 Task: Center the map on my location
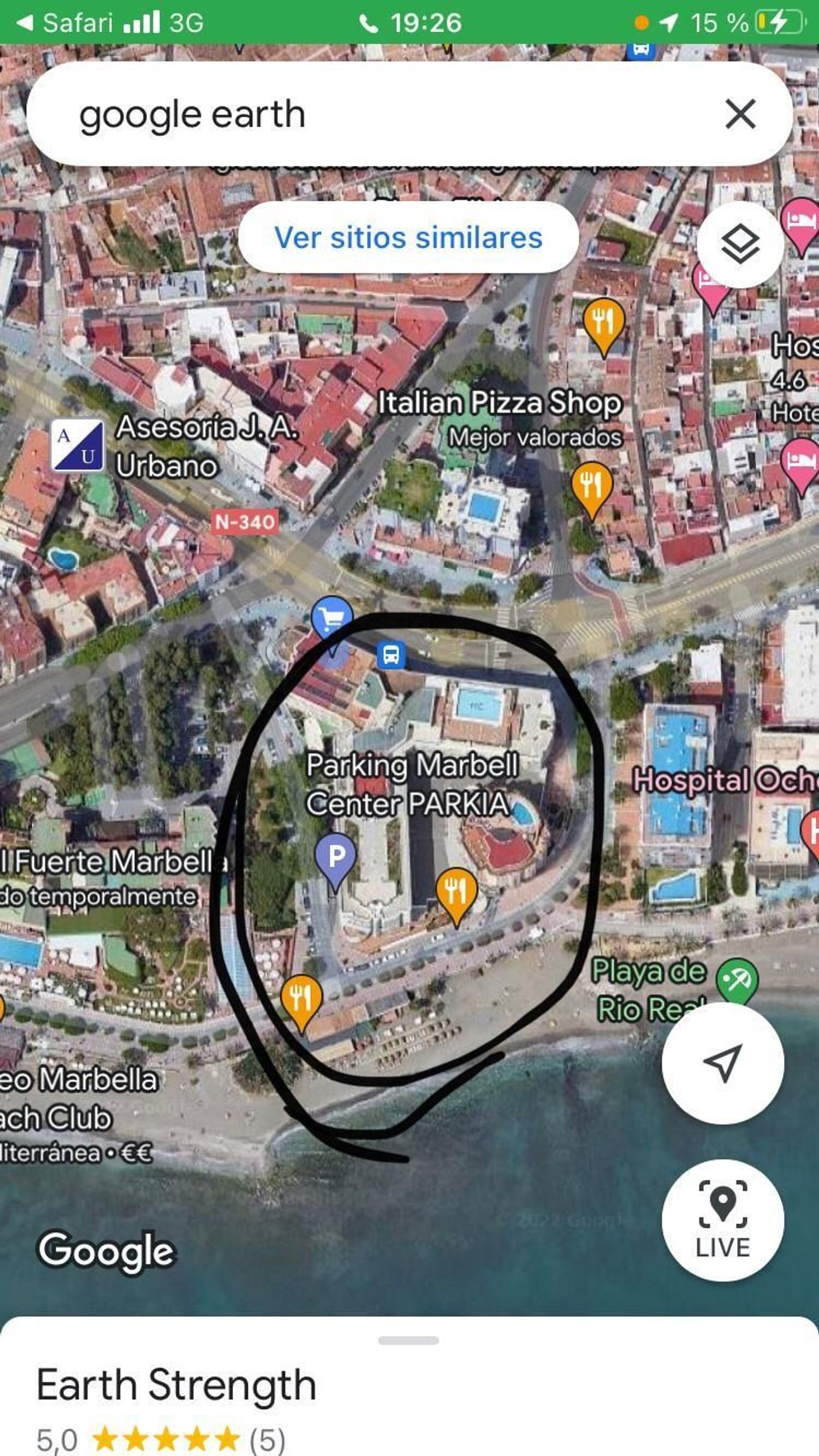(722, 1063)
